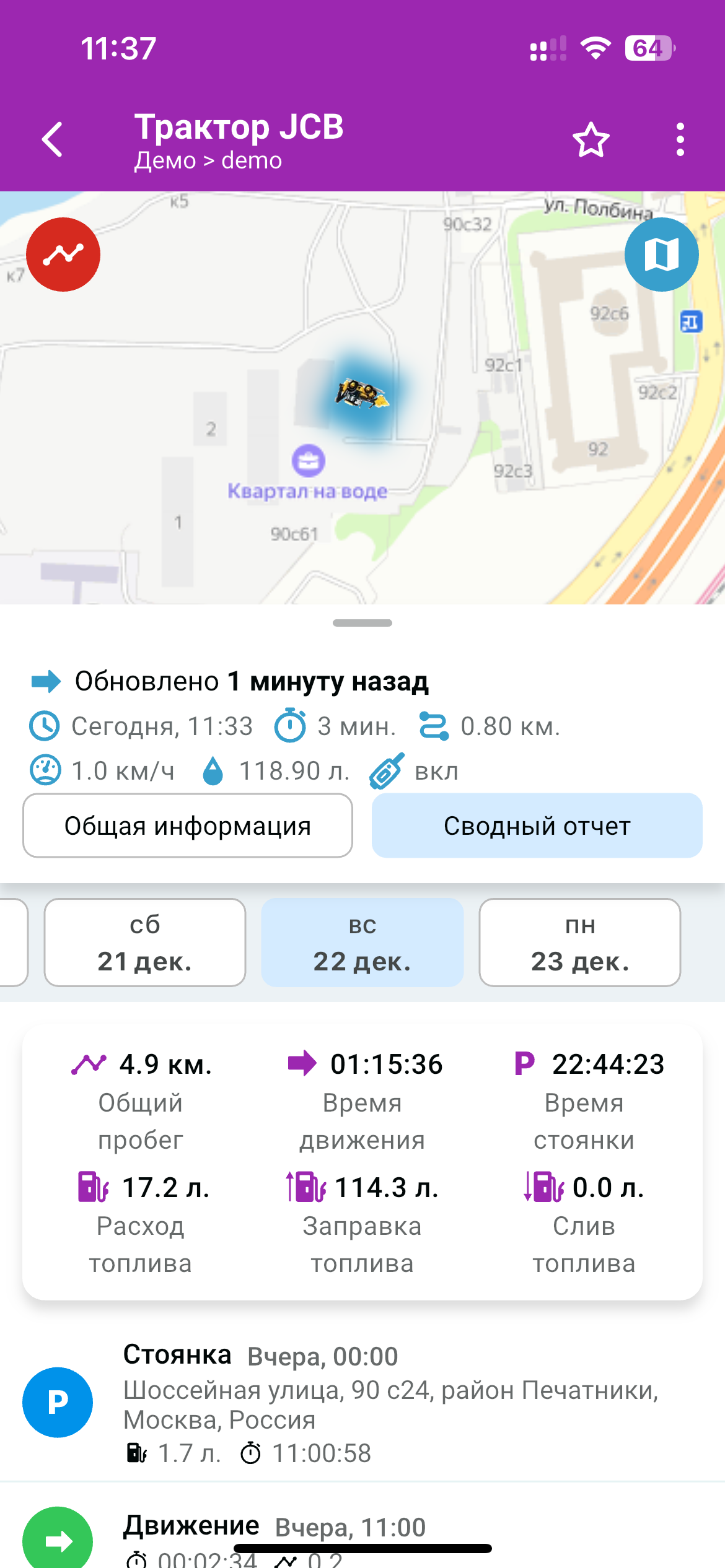Open the three-dot overflow menu

point(680,139)
